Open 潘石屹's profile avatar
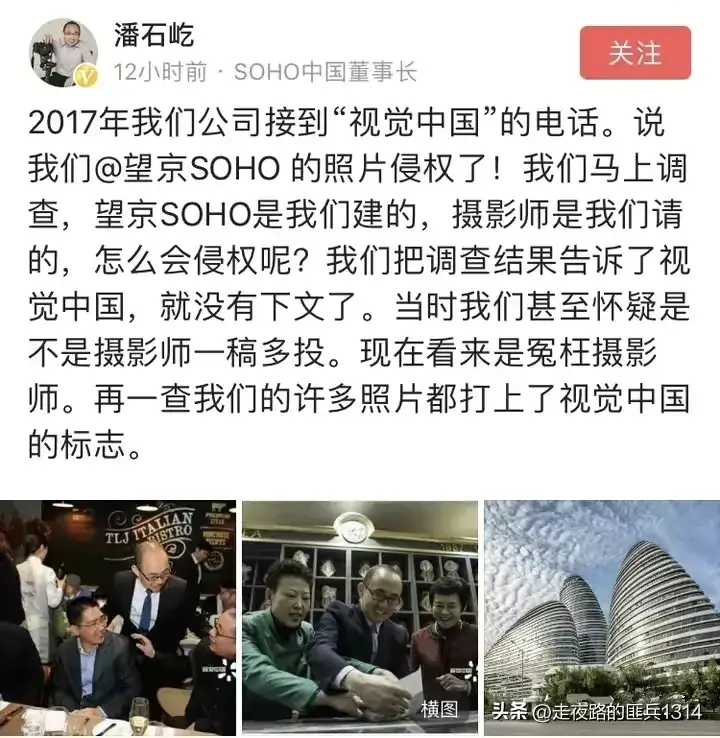The image size is (720, 738). click(64, 52)
